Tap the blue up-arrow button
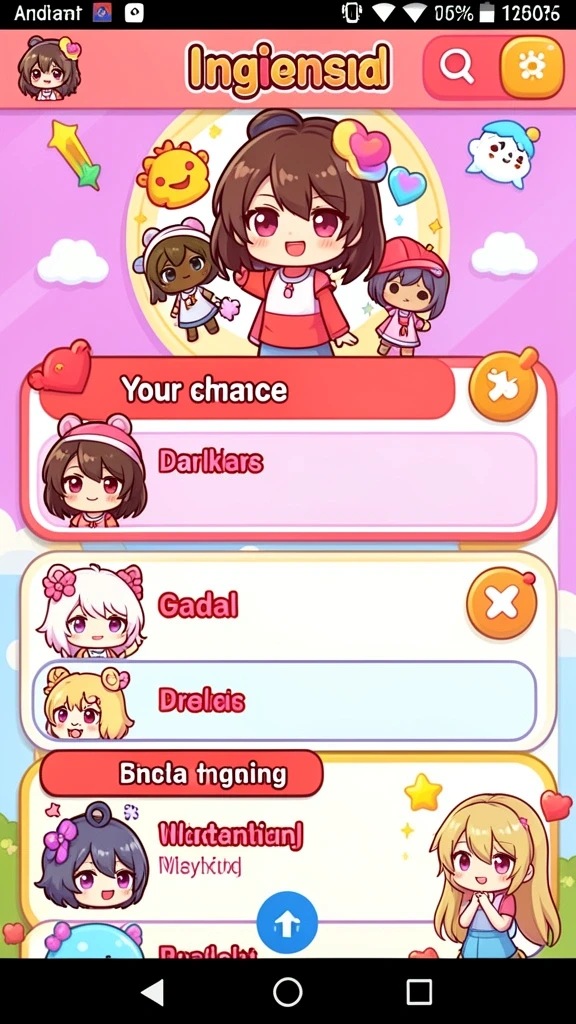576x1024 pixels. [287, 923]
